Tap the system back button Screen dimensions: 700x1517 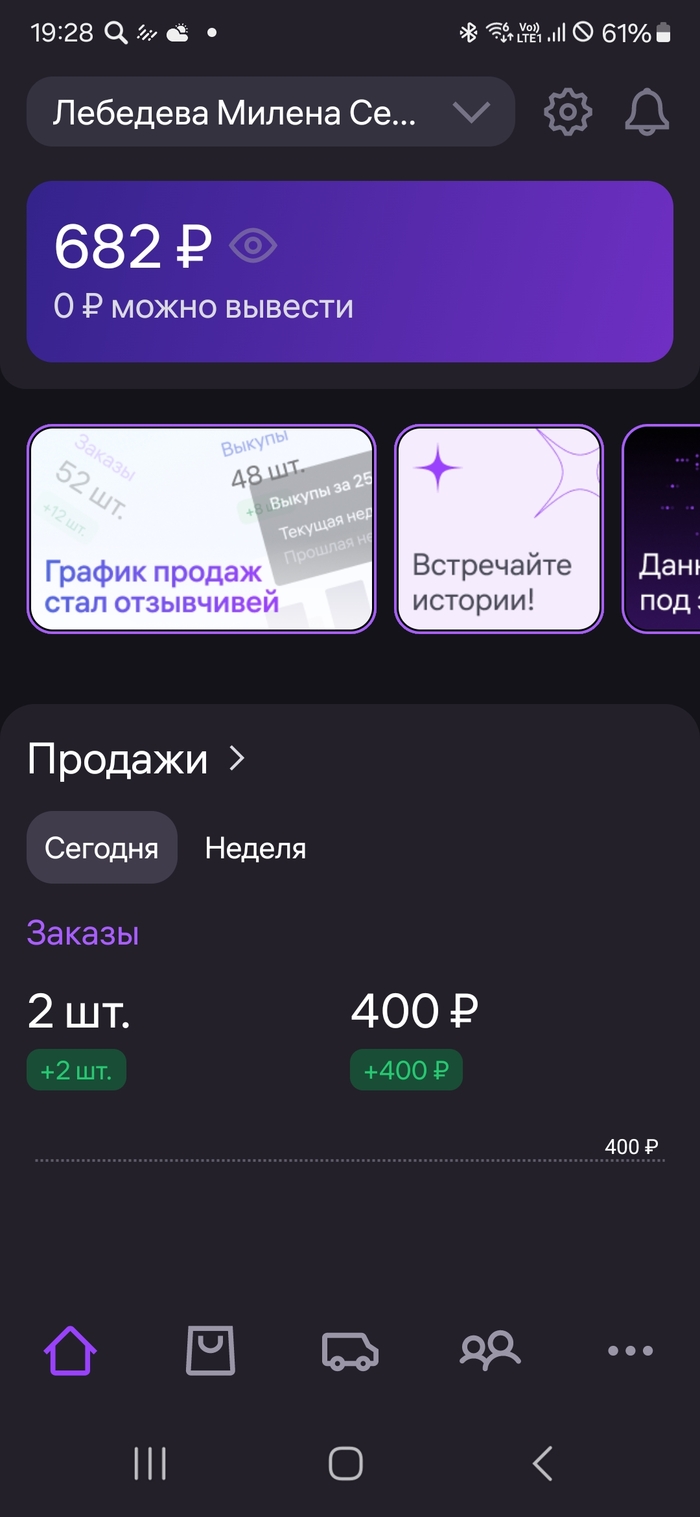(x=542, y=1464)
